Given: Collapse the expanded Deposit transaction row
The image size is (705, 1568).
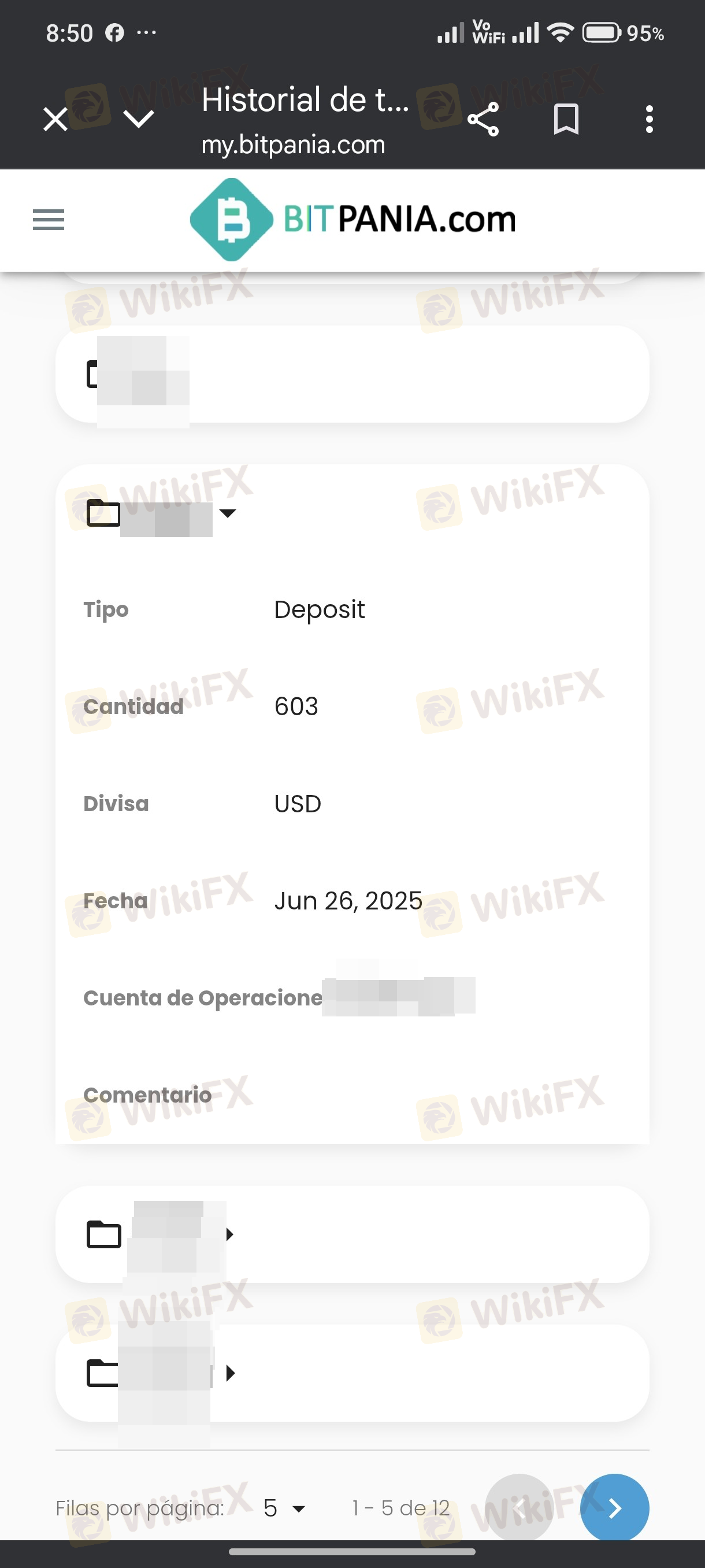Looking at the screenshot, I should (228, 513).
